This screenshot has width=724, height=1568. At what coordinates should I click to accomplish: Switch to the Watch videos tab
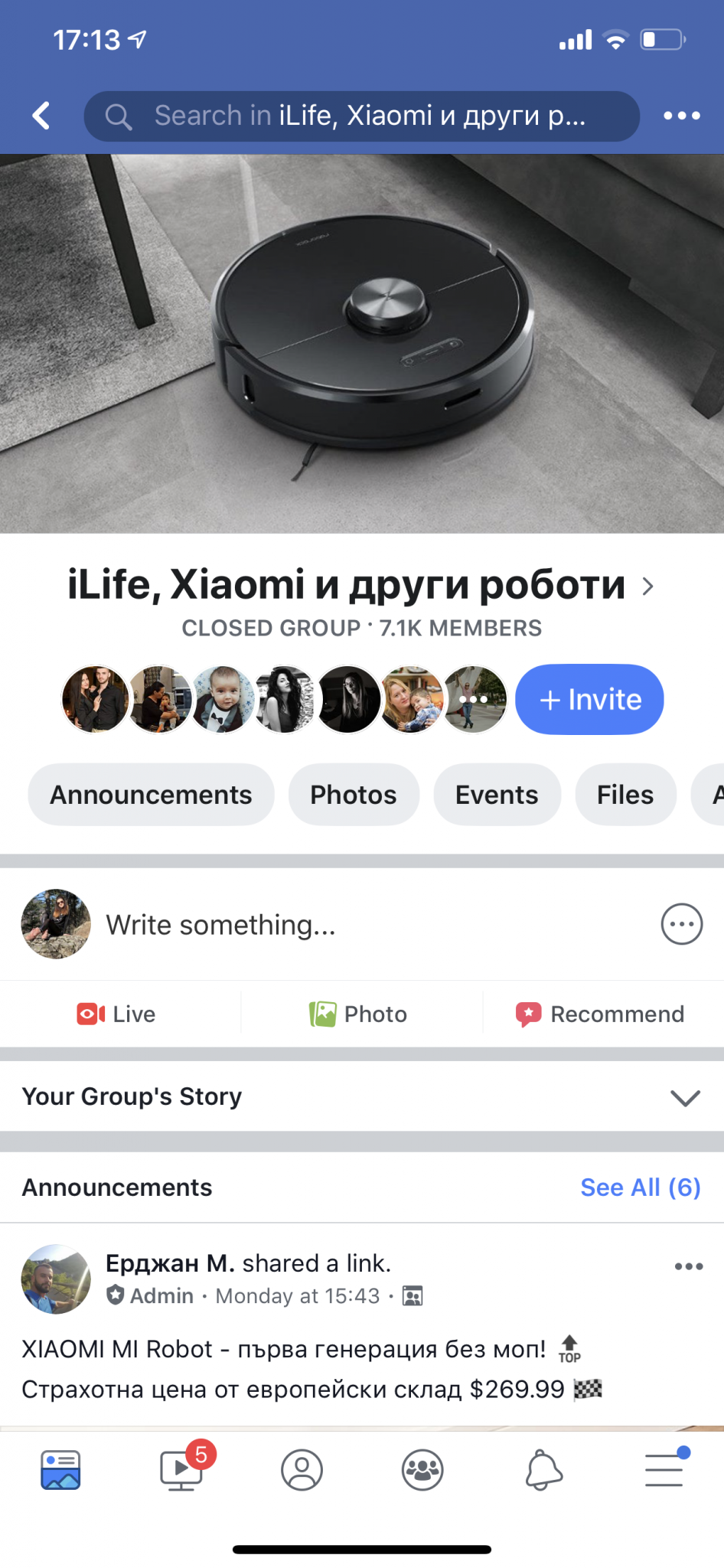click(x=181, y=1469)
